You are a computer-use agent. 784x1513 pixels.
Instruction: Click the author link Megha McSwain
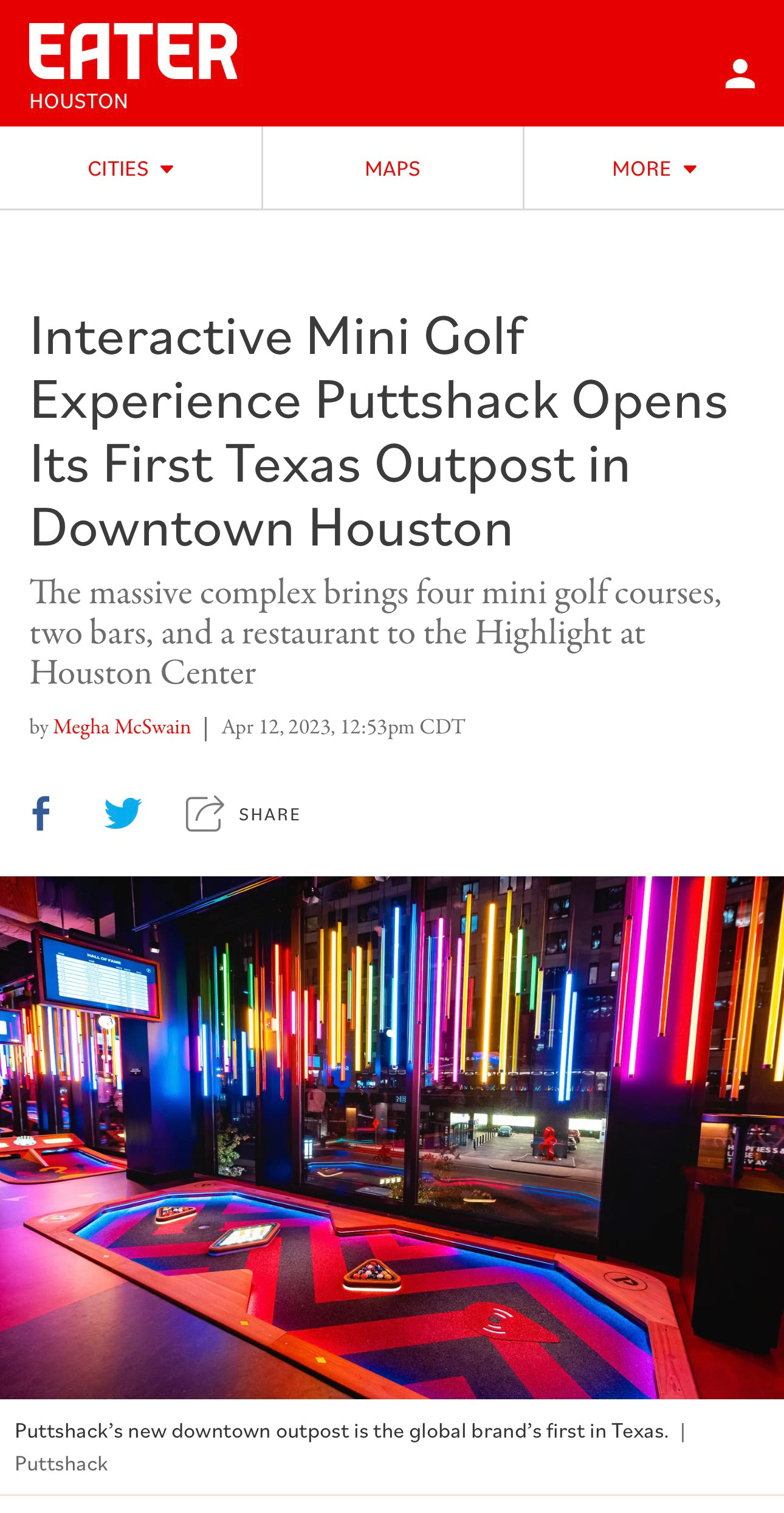pos(122,727)
